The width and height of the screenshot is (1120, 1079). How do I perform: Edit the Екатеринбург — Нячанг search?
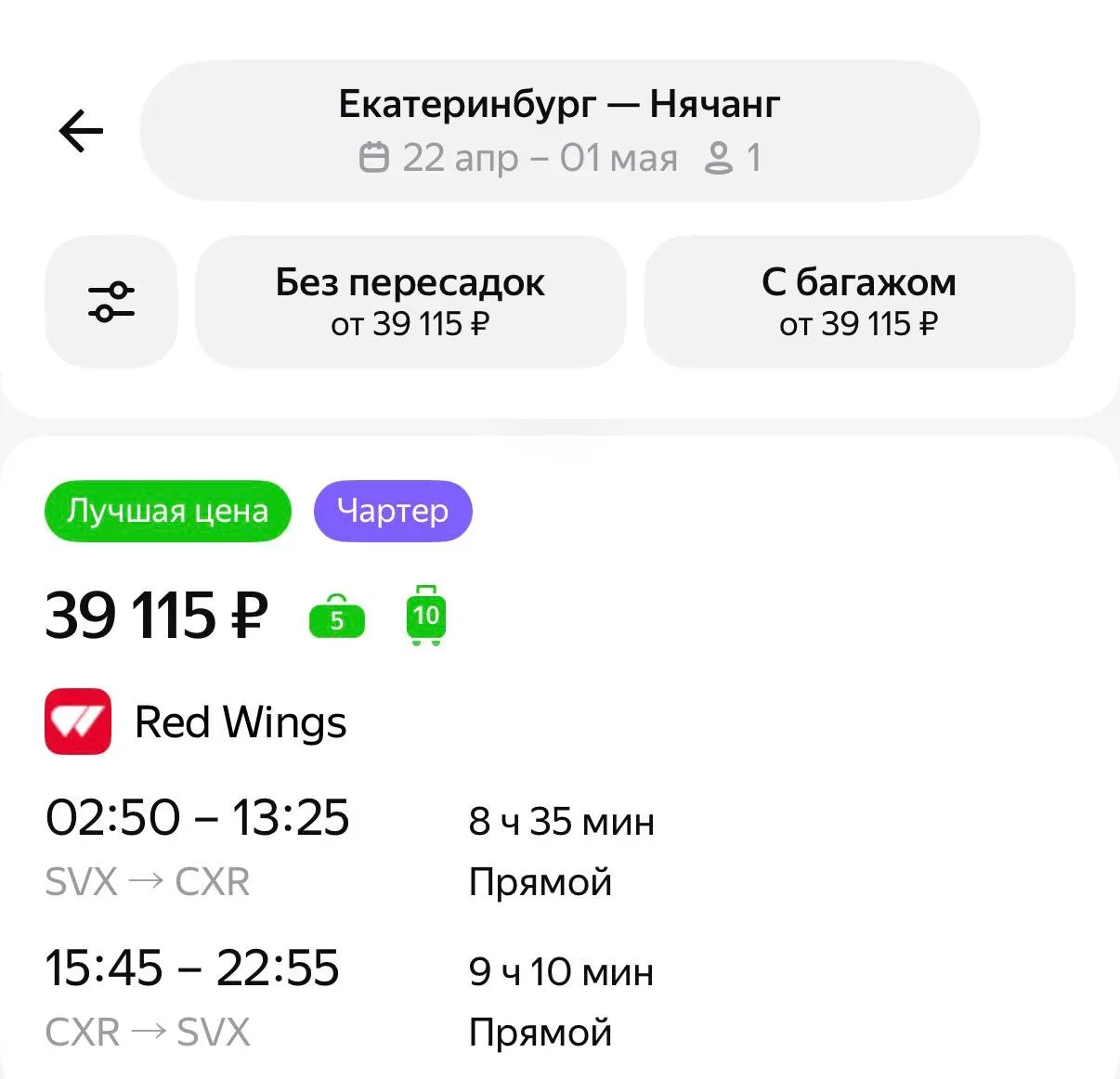click(559, 130)
